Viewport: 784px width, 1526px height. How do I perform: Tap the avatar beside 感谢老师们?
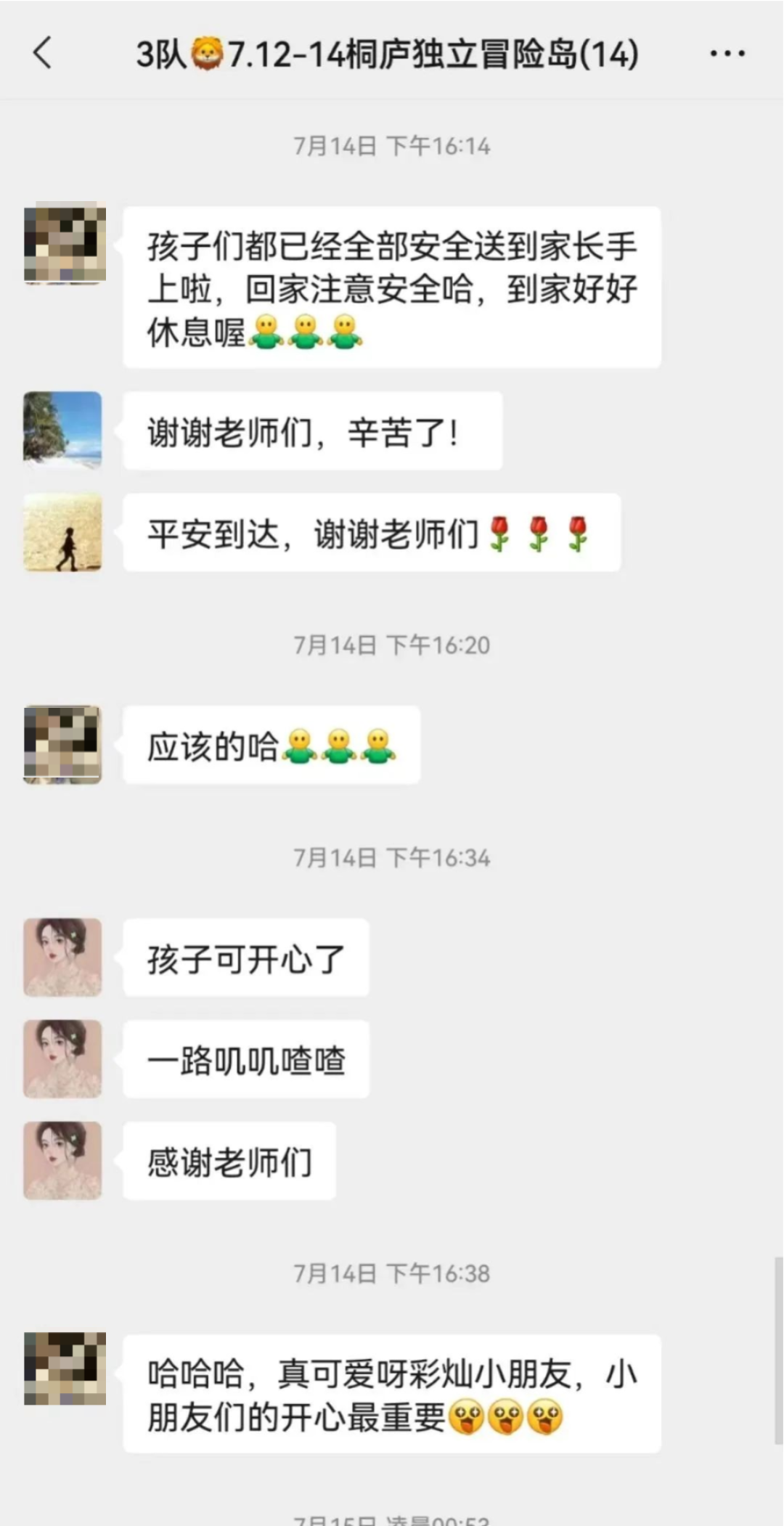[x=62, y=1160]
